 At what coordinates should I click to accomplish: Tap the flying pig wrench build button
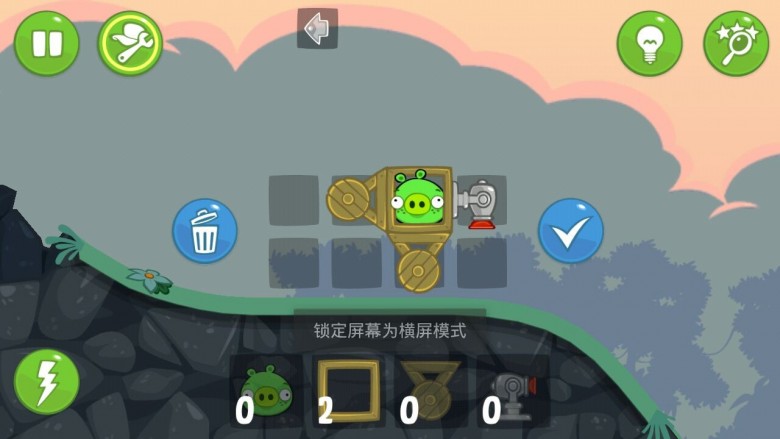pos(130,43)
